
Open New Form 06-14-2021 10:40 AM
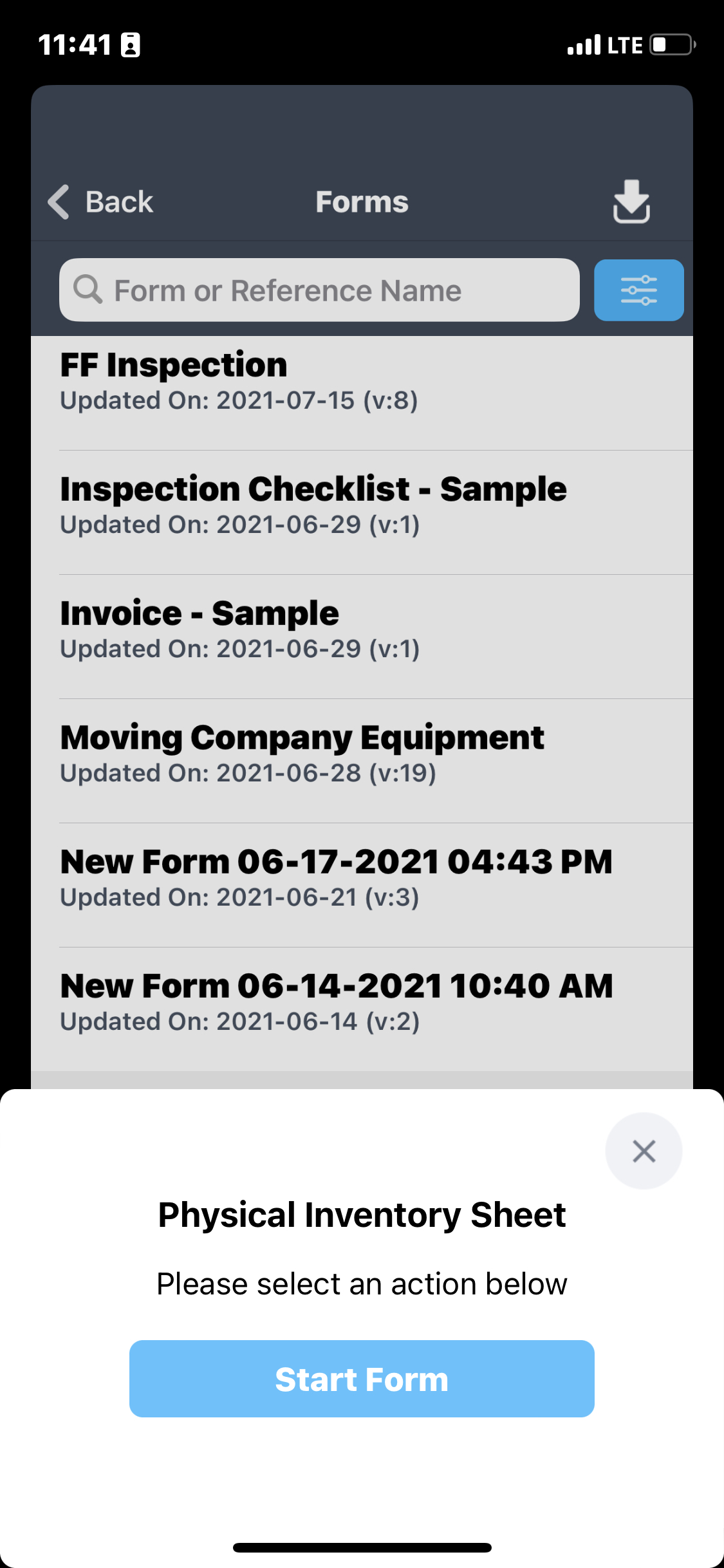[362, 1002]
